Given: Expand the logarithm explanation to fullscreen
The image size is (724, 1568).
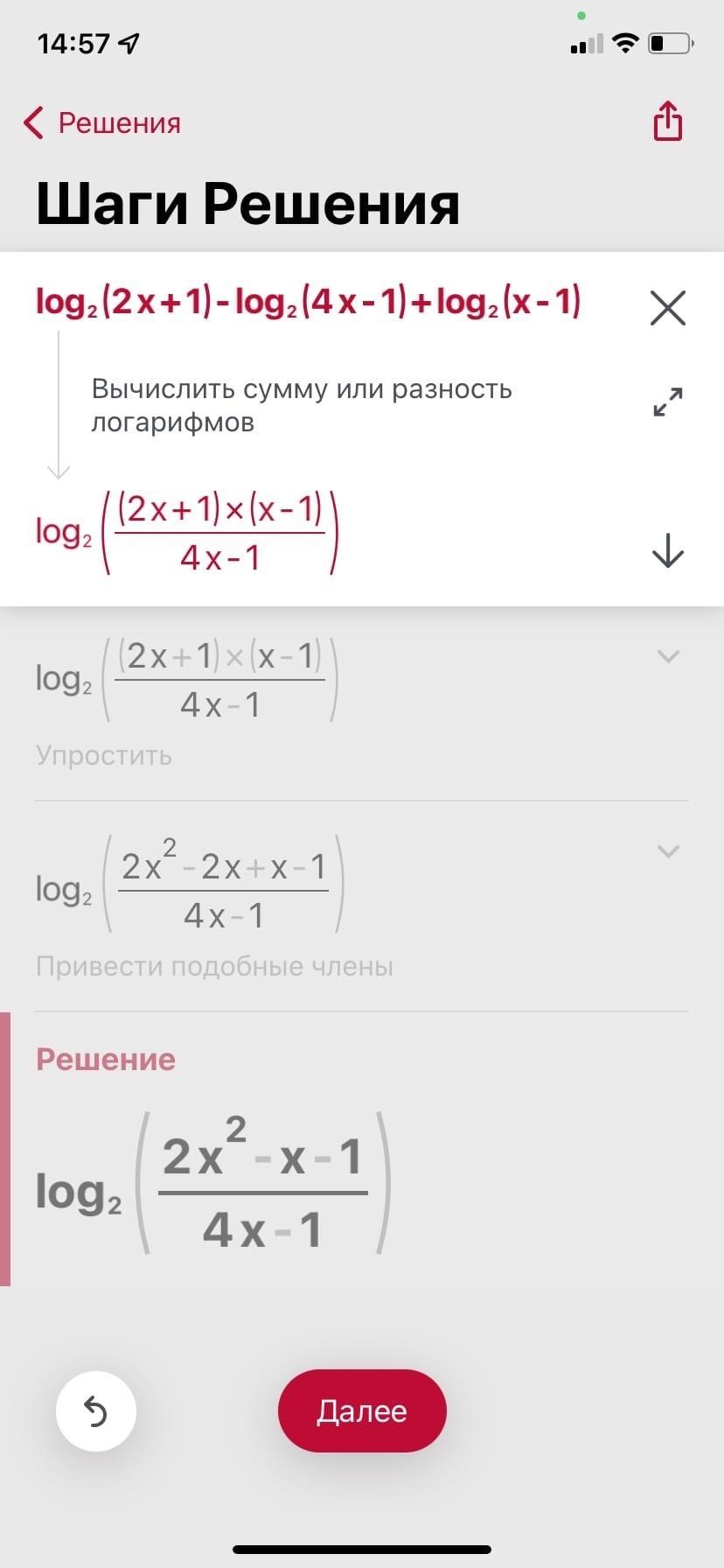Looking at the screenshot, I should (x=667, y=402).
